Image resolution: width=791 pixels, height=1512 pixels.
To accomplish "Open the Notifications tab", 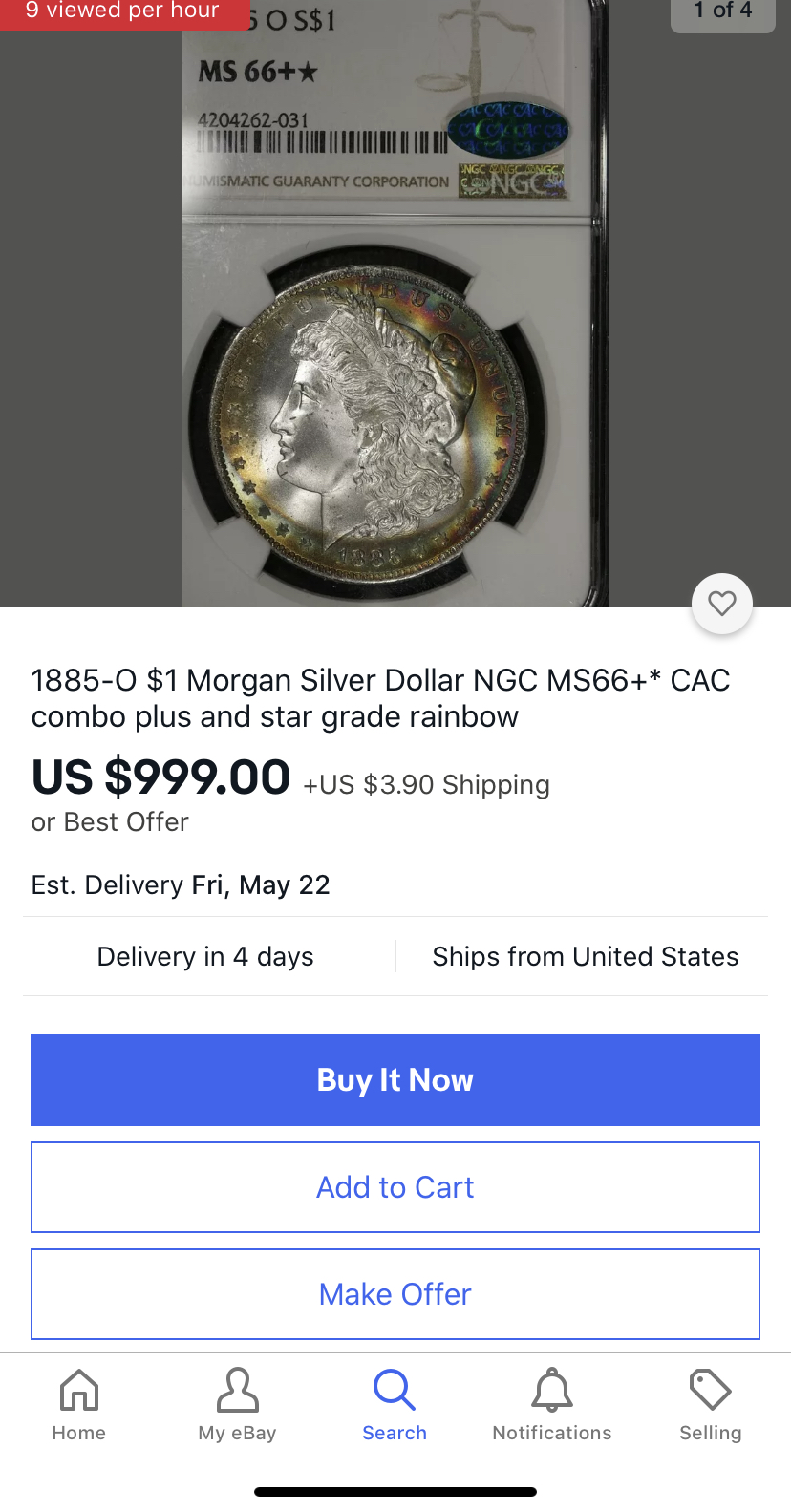I will coord(552,1404).
